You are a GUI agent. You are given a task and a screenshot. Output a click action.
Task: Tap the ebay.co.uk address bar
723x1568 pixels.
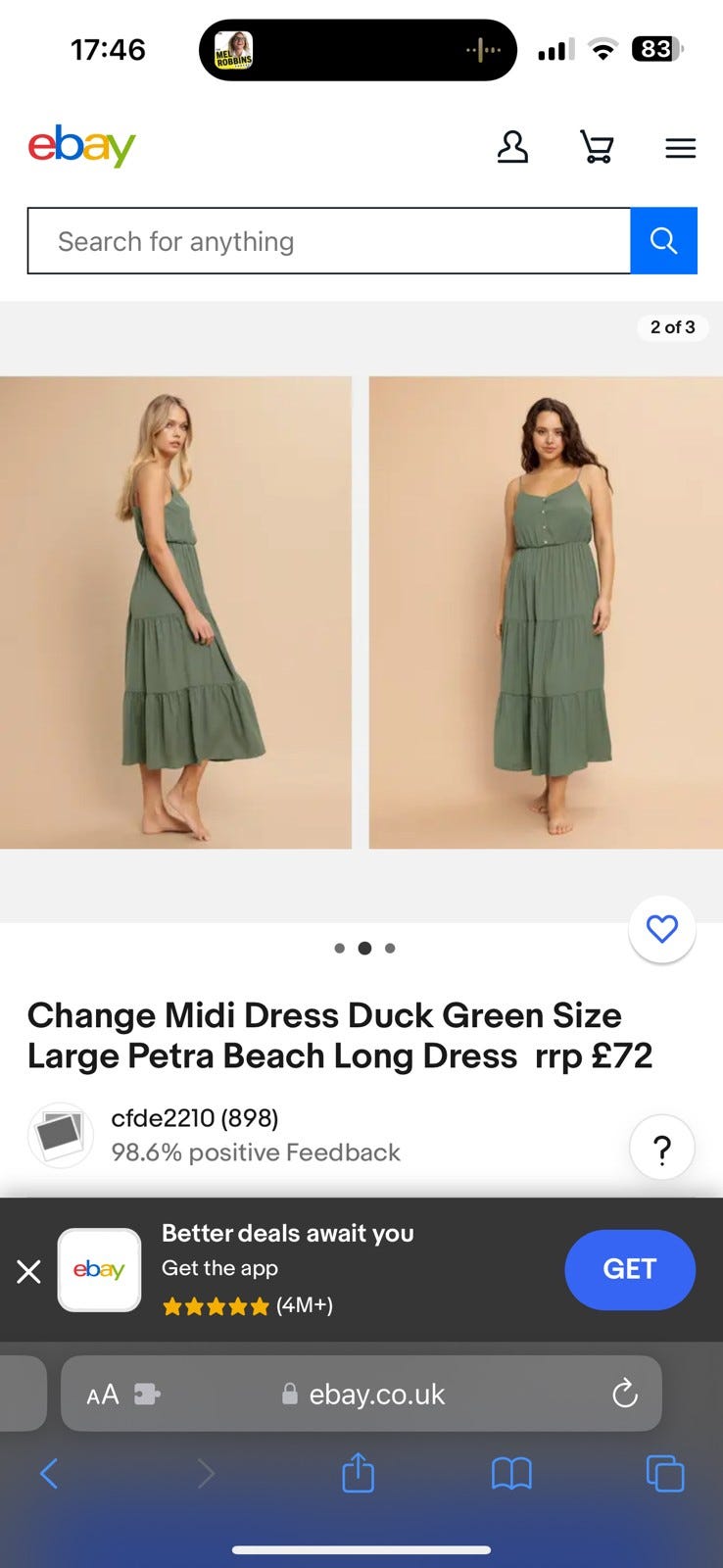[x=376, y=1394]
